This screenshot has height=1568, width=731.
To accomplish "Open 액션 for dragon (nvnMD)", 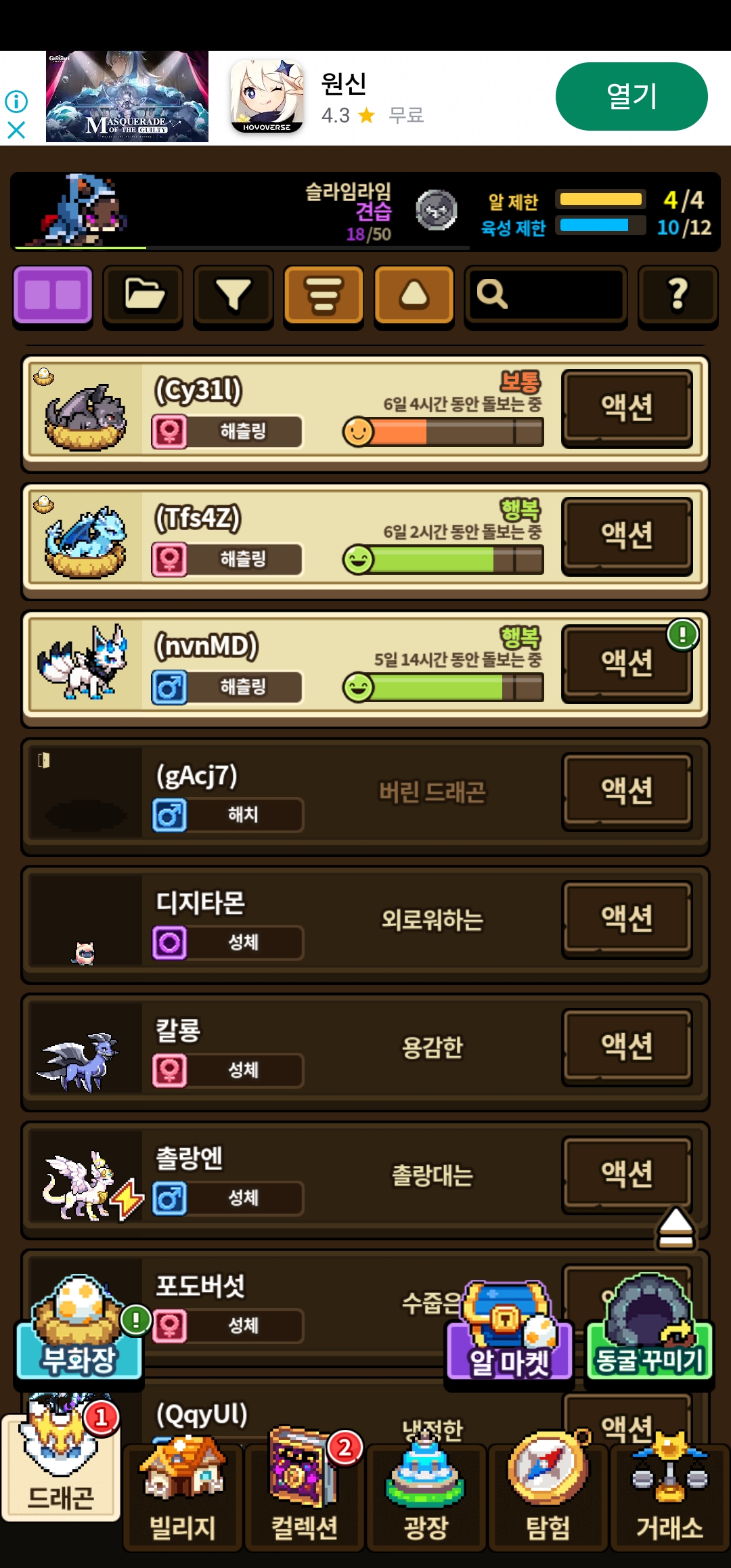I will [x=627, y=663].
